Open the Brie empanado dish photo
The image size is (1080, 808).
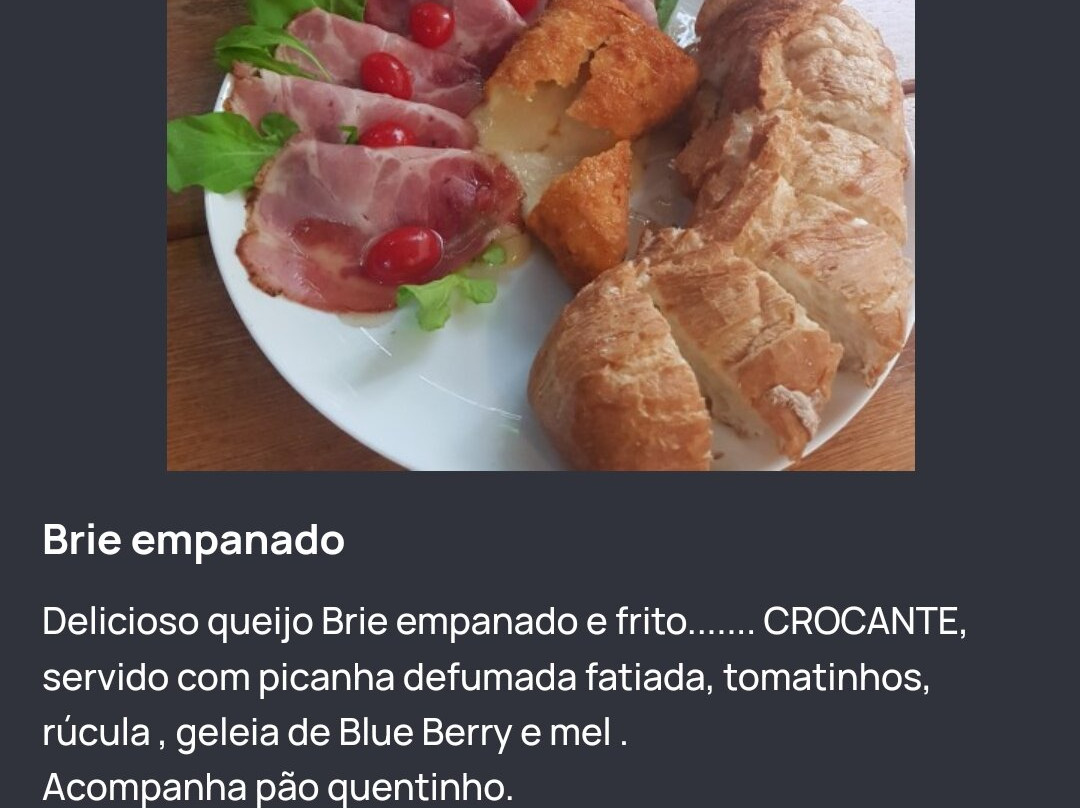click(x=541, y=235)
